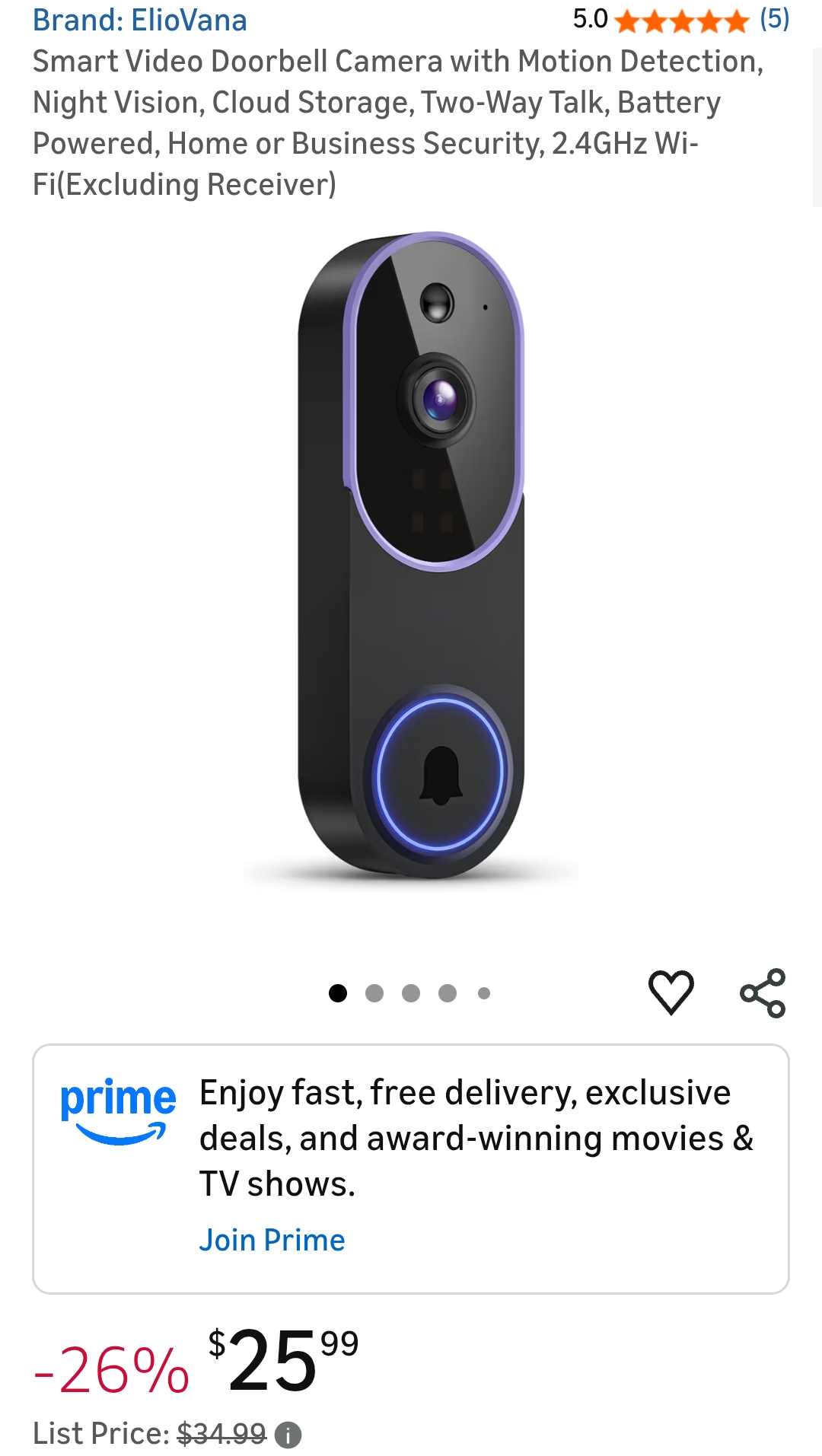Viewport: 822px width, 1456px height.
Task: Click the last star in the rating row
Action: pyautogui.click(x=737, y=19)
